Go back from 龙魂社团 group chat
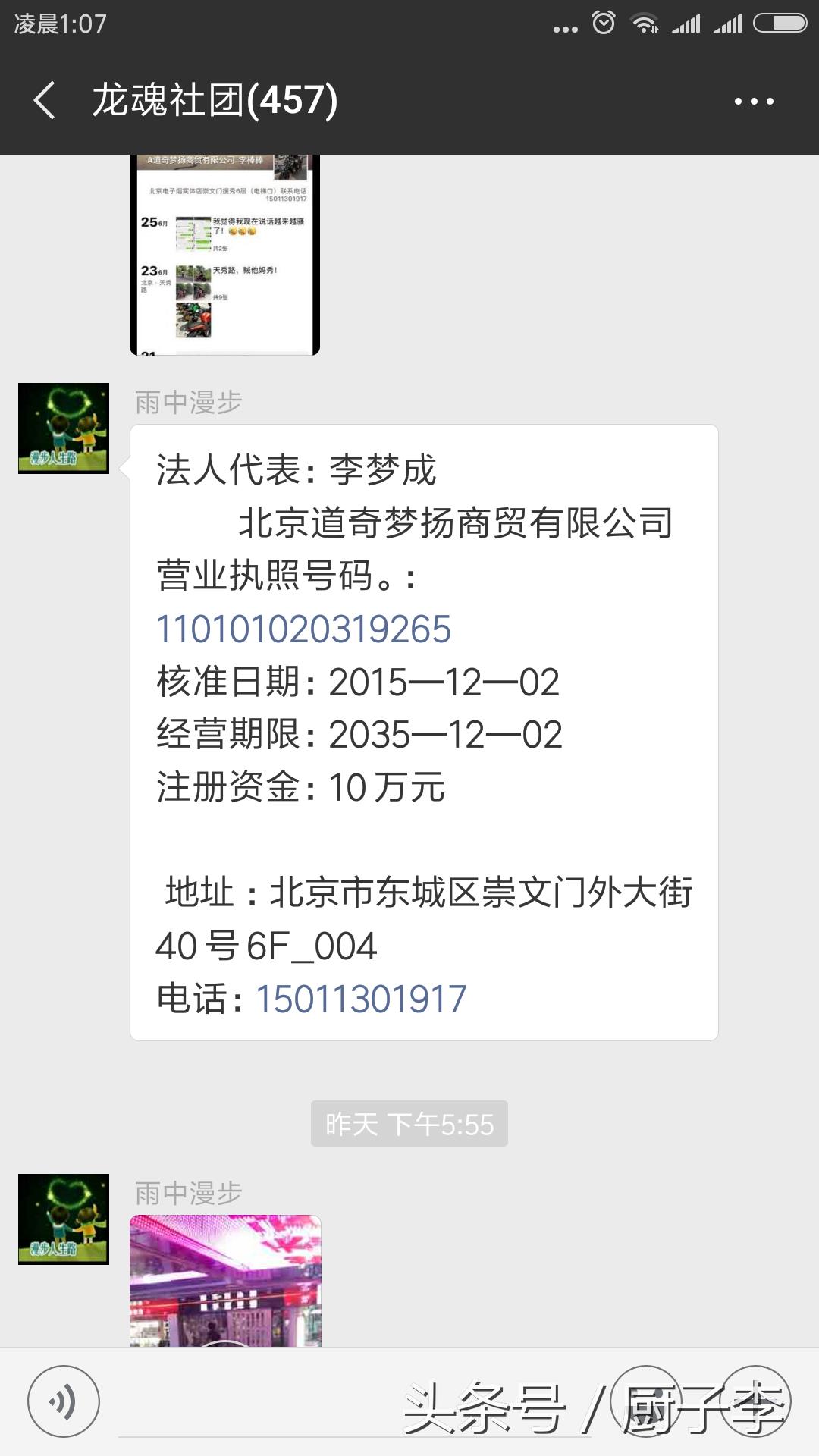Image resolution: width=819 pixels, height=1456 pixels. click(x=44, y=100)
